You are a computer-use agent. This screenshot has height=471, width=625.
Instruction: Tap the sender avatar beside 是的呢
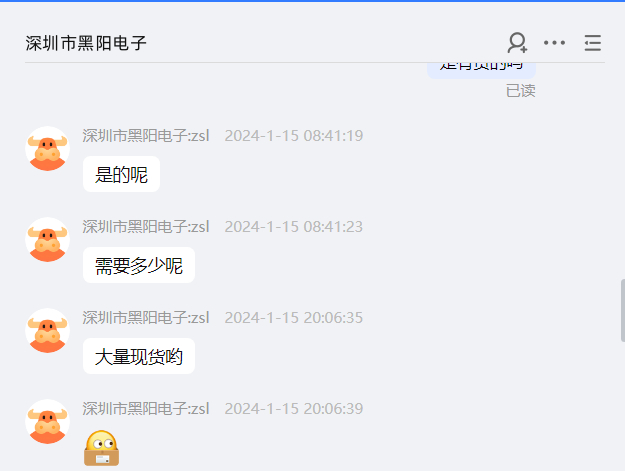click(x=47, y=149)
